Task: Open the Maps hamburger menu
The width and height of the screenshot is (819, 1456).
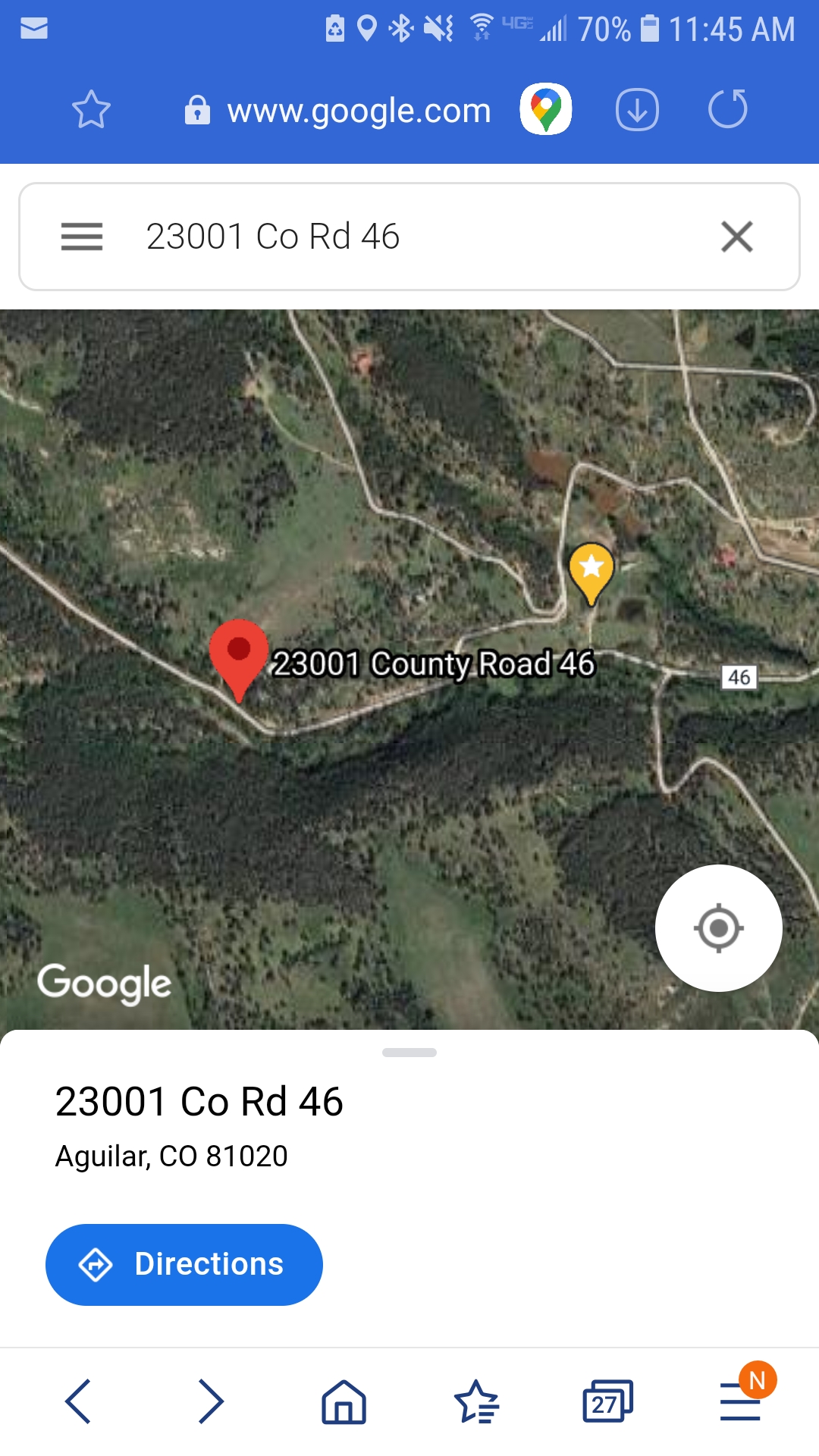Action: [82, 237]
